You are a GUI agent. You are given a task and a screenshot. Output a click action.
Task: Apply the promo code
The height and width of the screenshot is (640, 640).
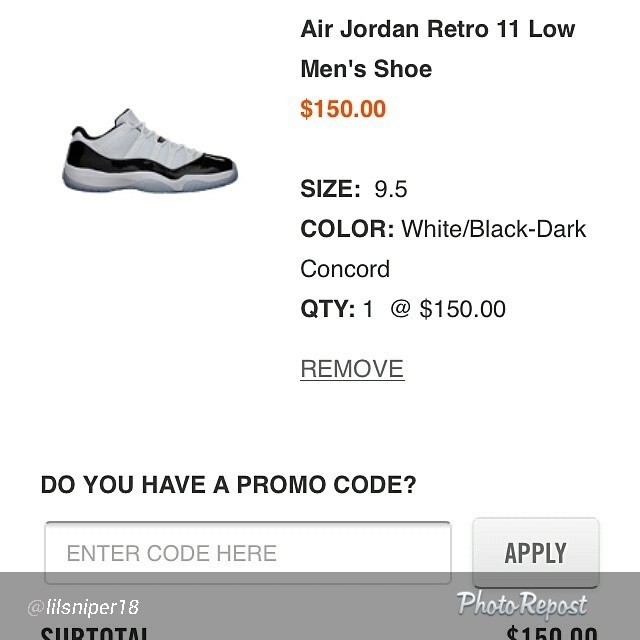point(535,552)
